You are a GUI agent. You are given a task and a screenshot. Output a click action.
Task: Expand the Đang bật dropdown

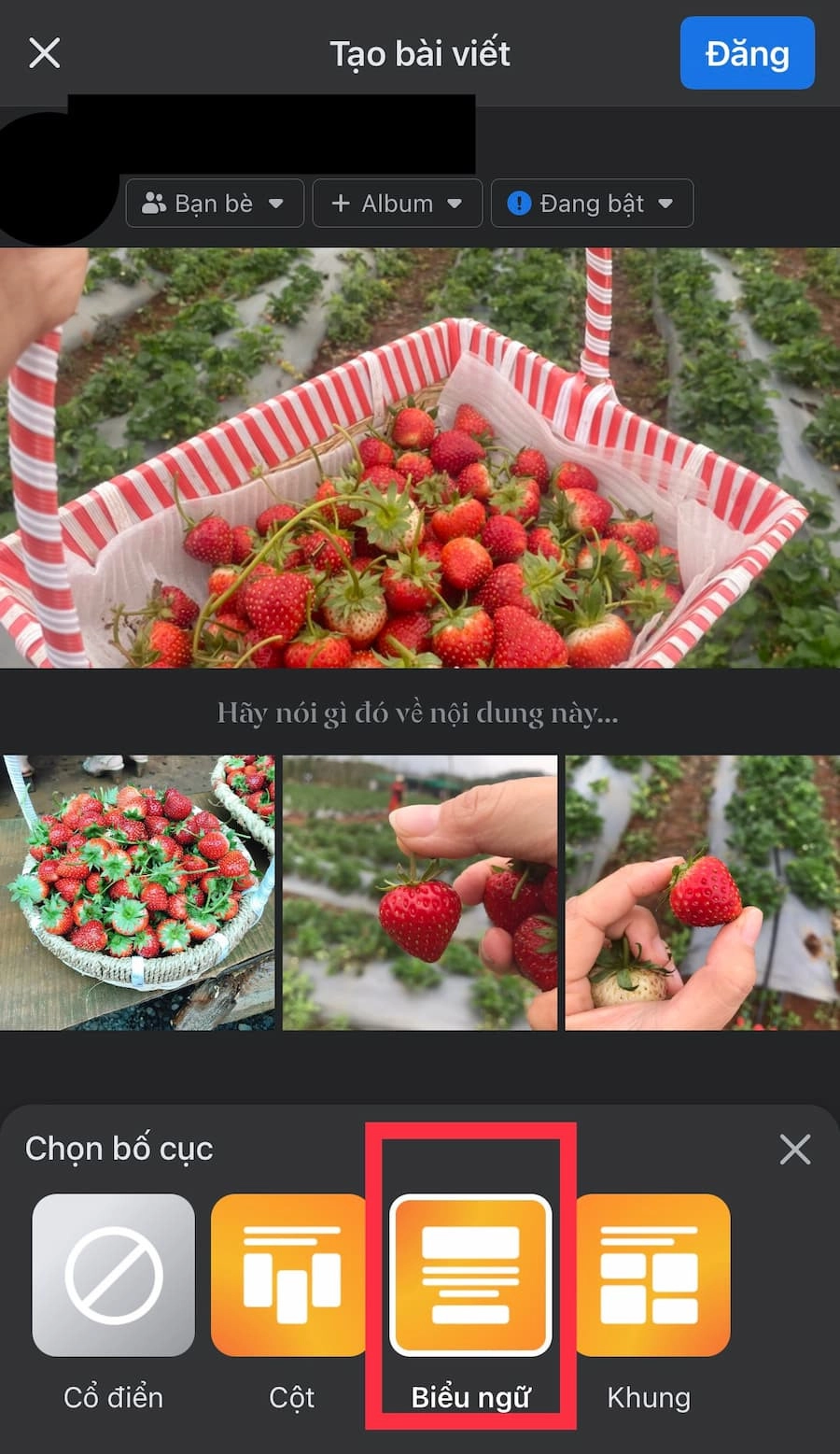(x=592, y=203)
